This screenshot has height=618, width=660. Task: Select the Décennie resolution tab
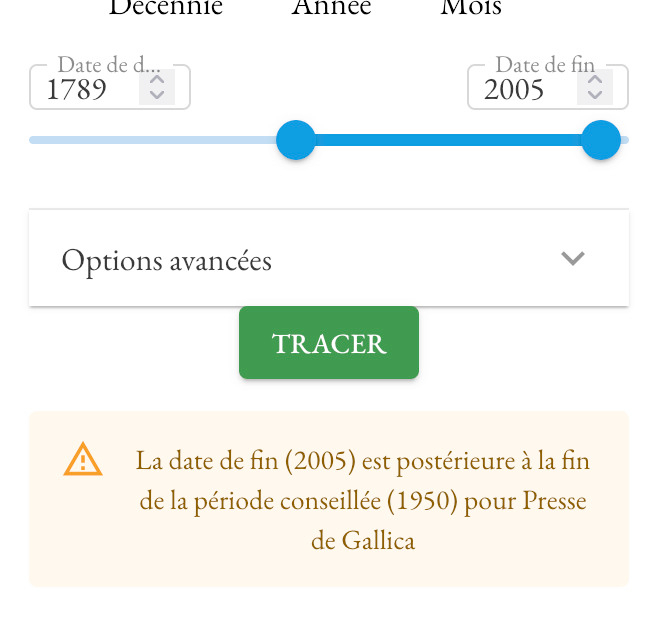click(166, 8)
